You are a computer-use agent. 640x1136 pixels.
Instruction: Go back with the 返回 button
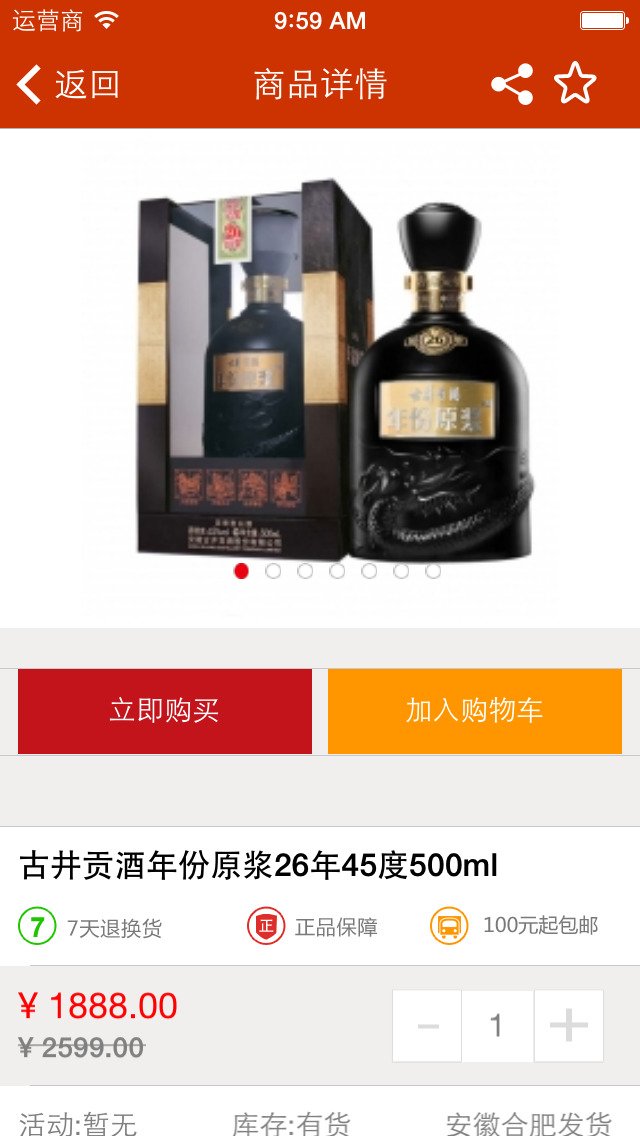click(x=68, y=85)
